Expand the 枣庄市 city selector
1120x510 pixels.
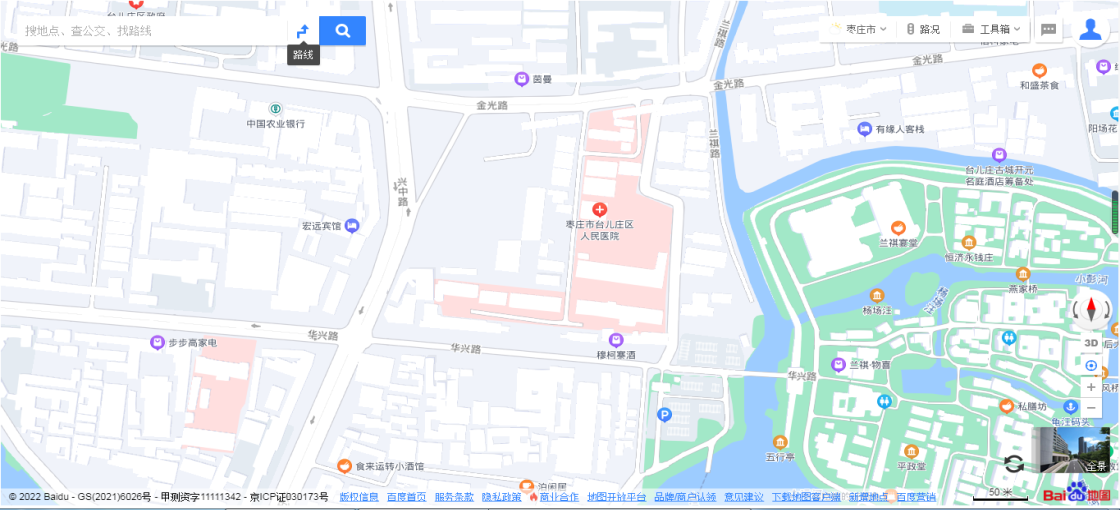(x=859, y=29)
